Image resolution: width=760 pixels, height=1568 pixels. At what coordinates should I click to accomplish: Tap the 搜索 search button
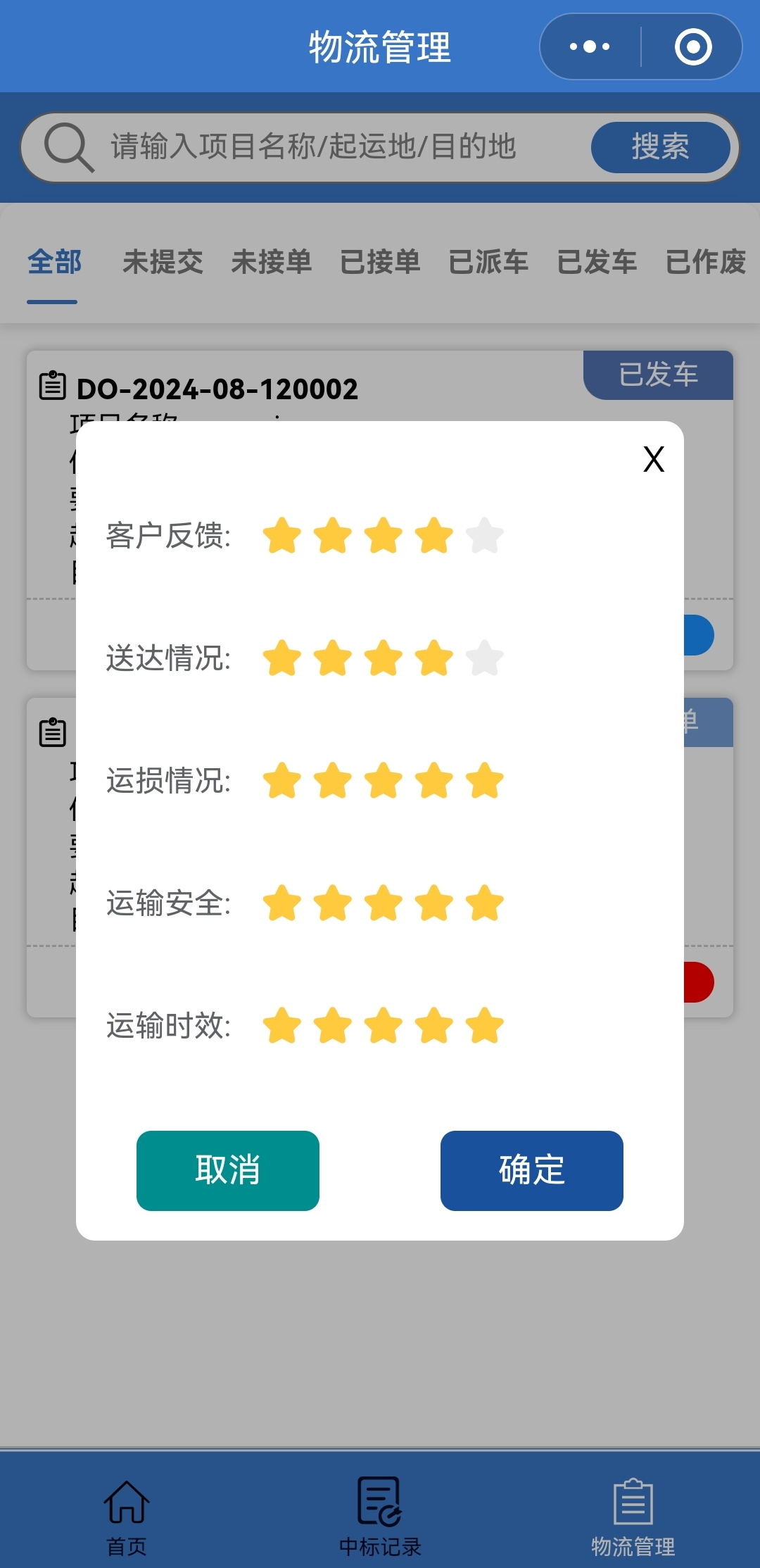660,147
